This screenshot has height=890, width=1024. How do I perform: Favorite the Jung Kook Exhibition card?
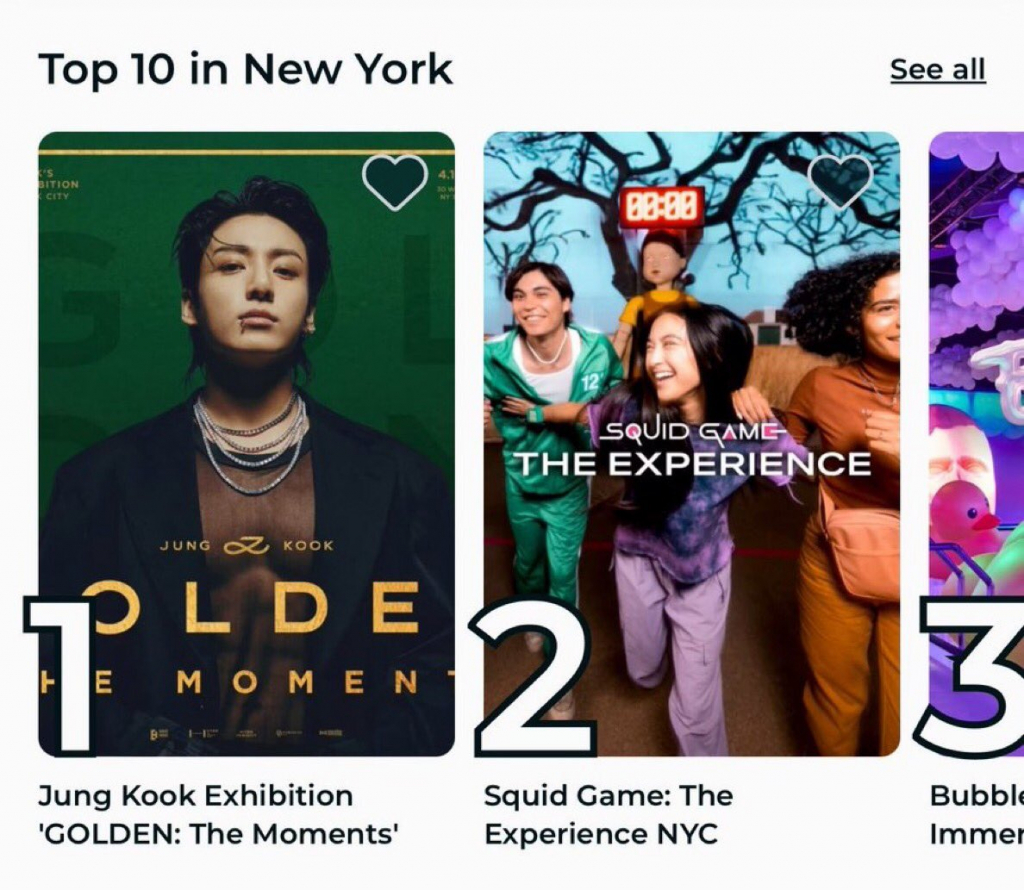tap(394, 180)
